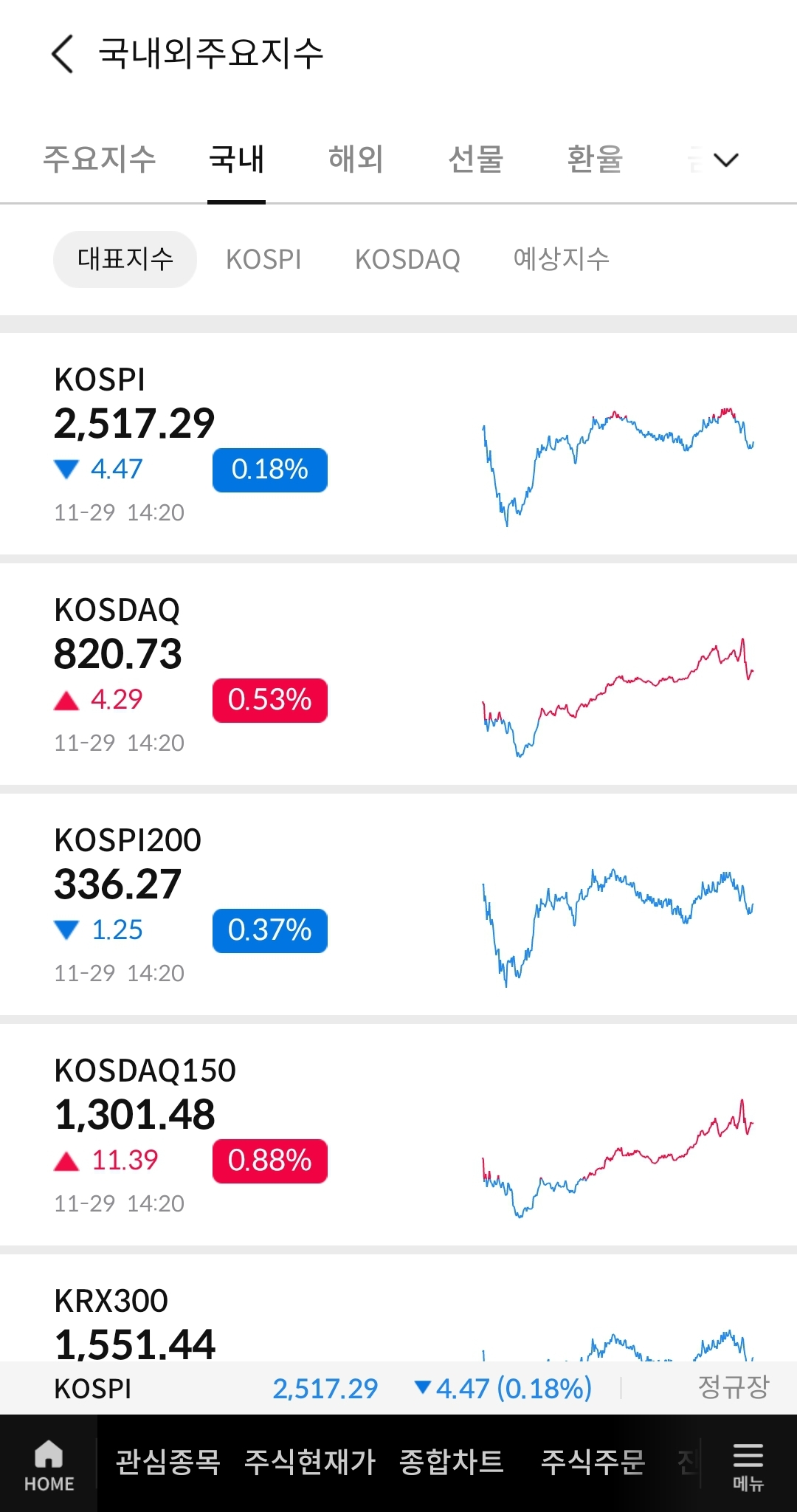Open the KOSPI200 index card
Screen dimensions: 797x1512
(398, 904)
